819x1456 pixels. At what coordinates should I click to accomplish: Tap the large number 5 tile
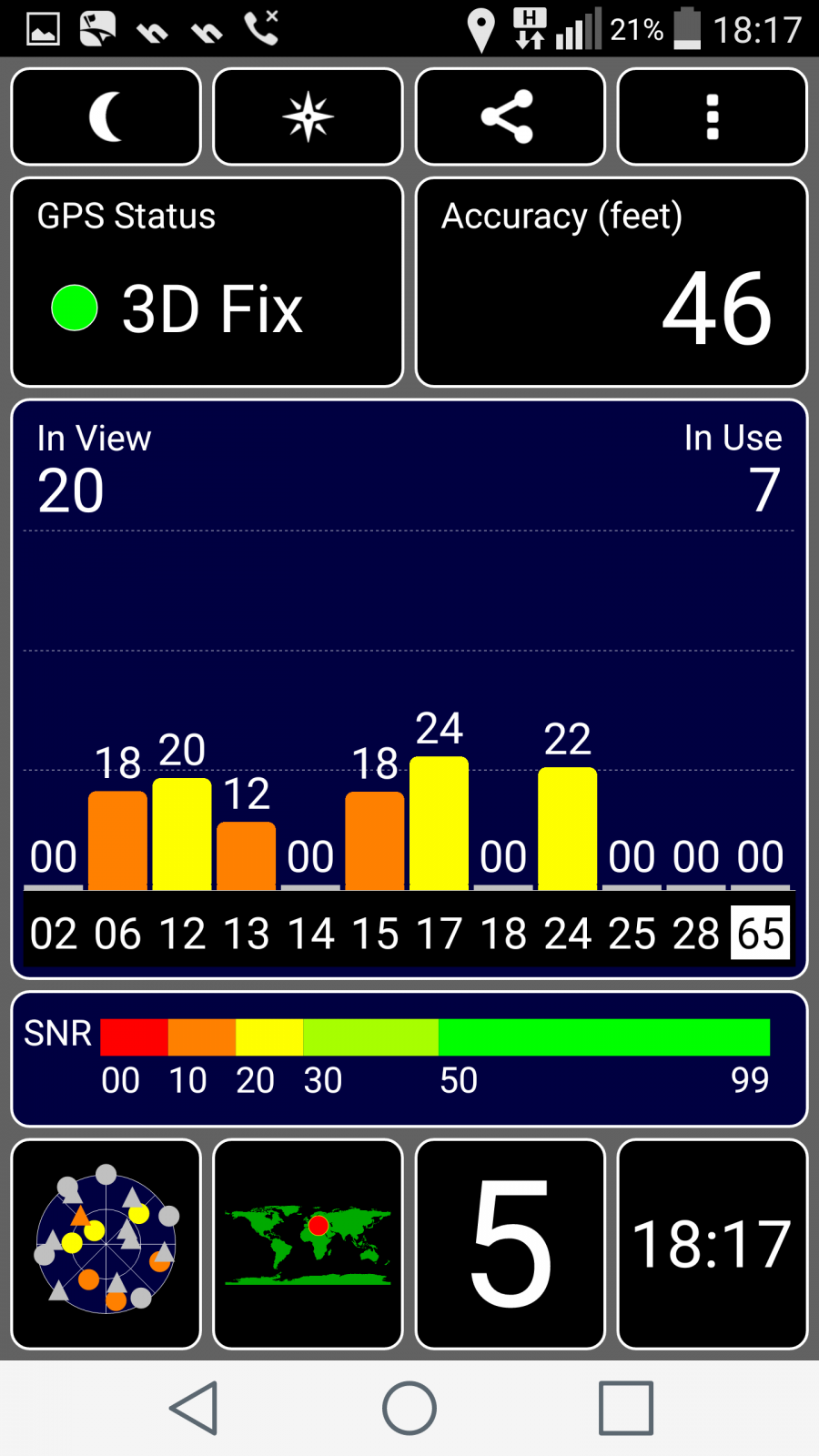tap(511, 1244)
